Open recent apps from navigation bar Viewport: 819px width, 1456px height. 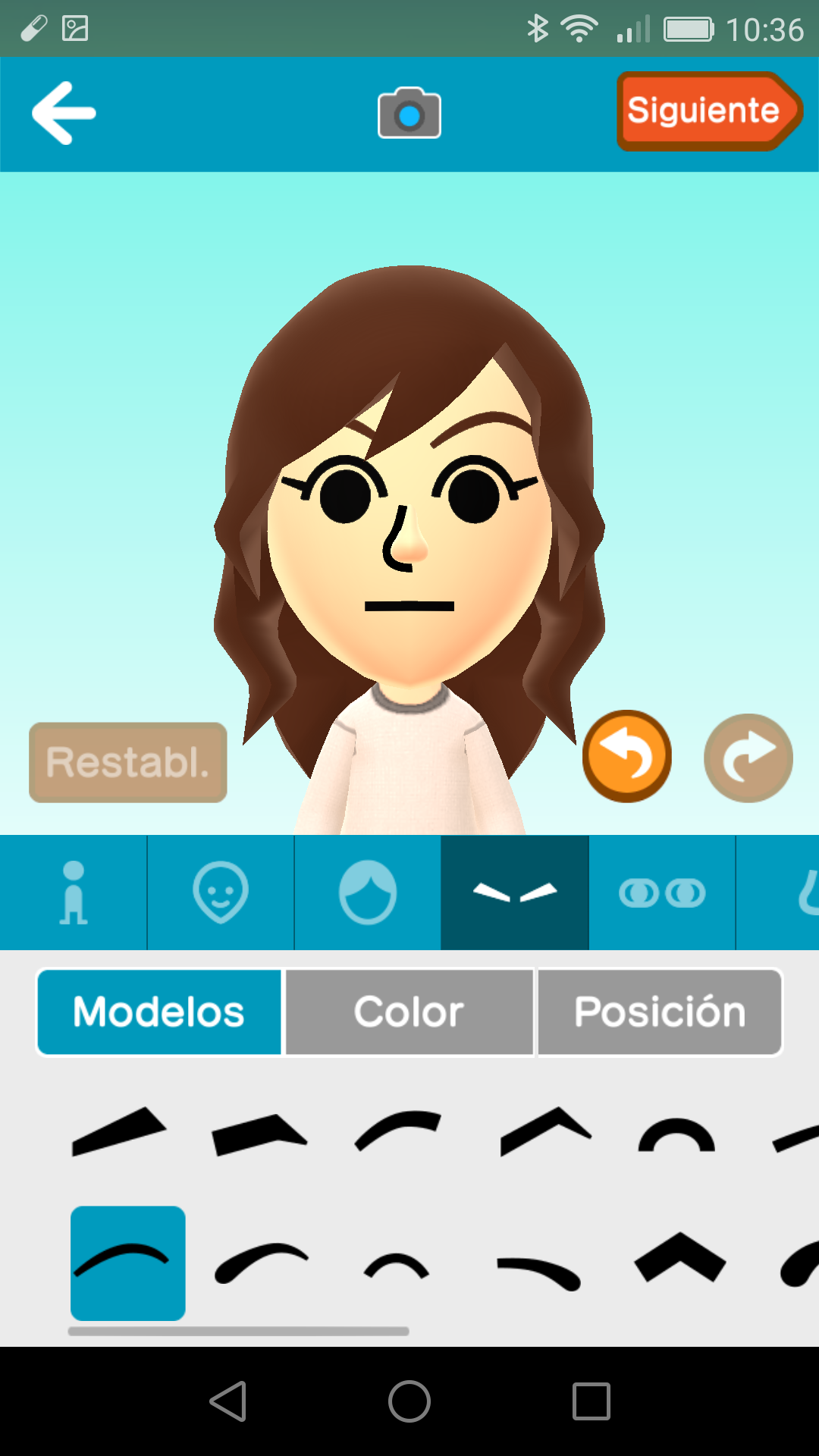591,1401
